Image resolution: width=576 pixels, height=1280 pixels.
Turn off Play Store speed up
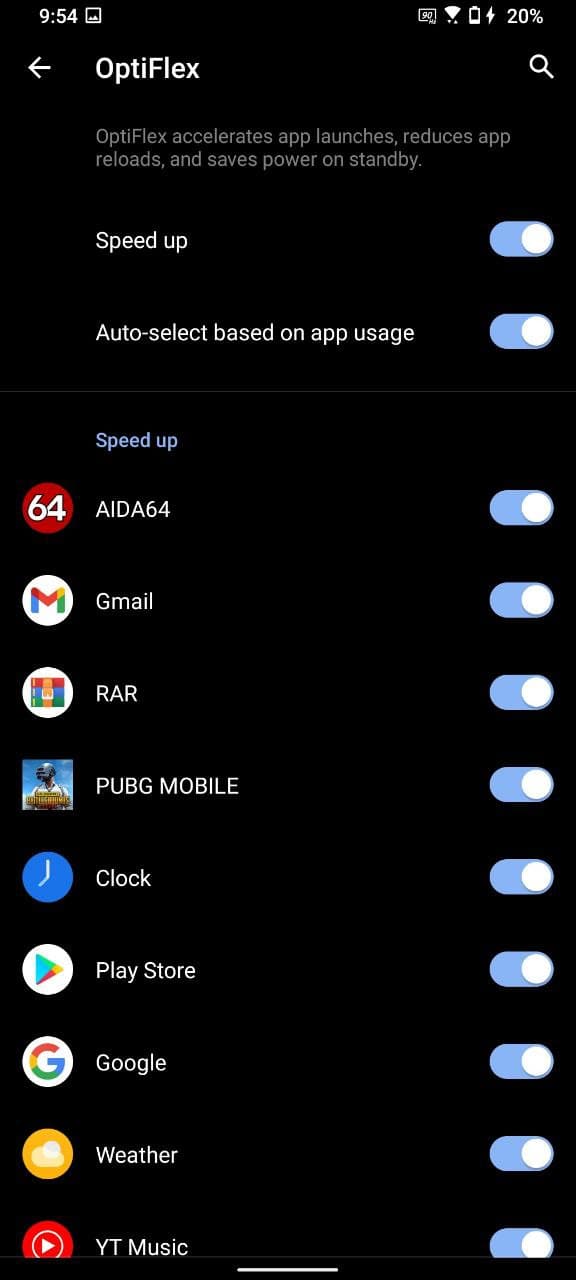[x=521, y=969]
